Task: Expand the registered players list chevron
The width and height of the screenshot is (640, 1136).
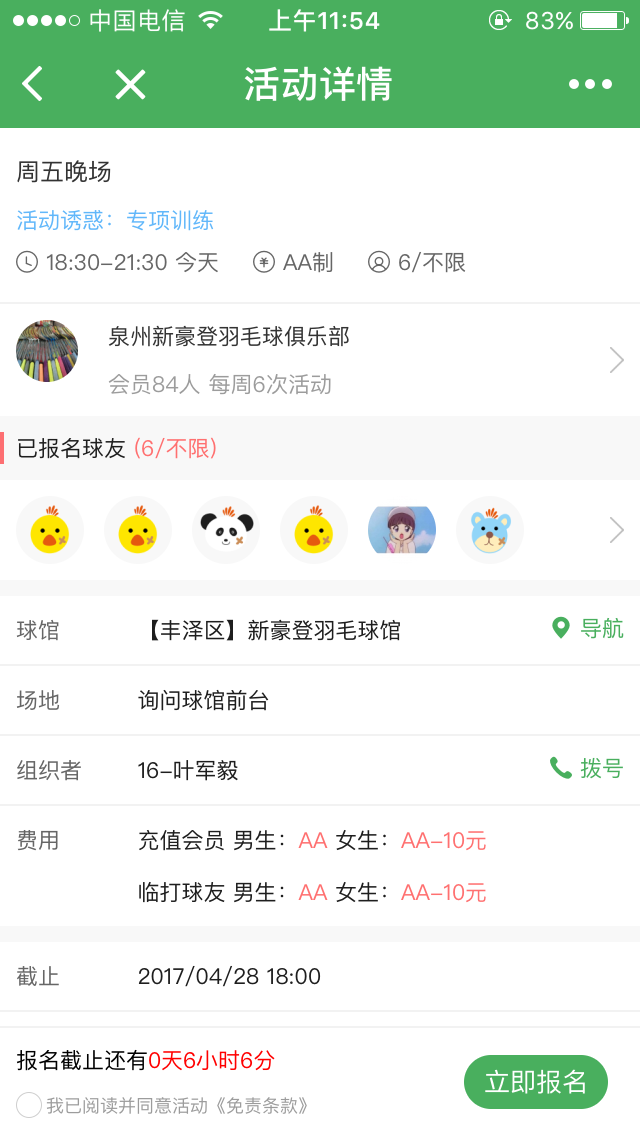Action: pyautogui.click(x=617, y=530)
